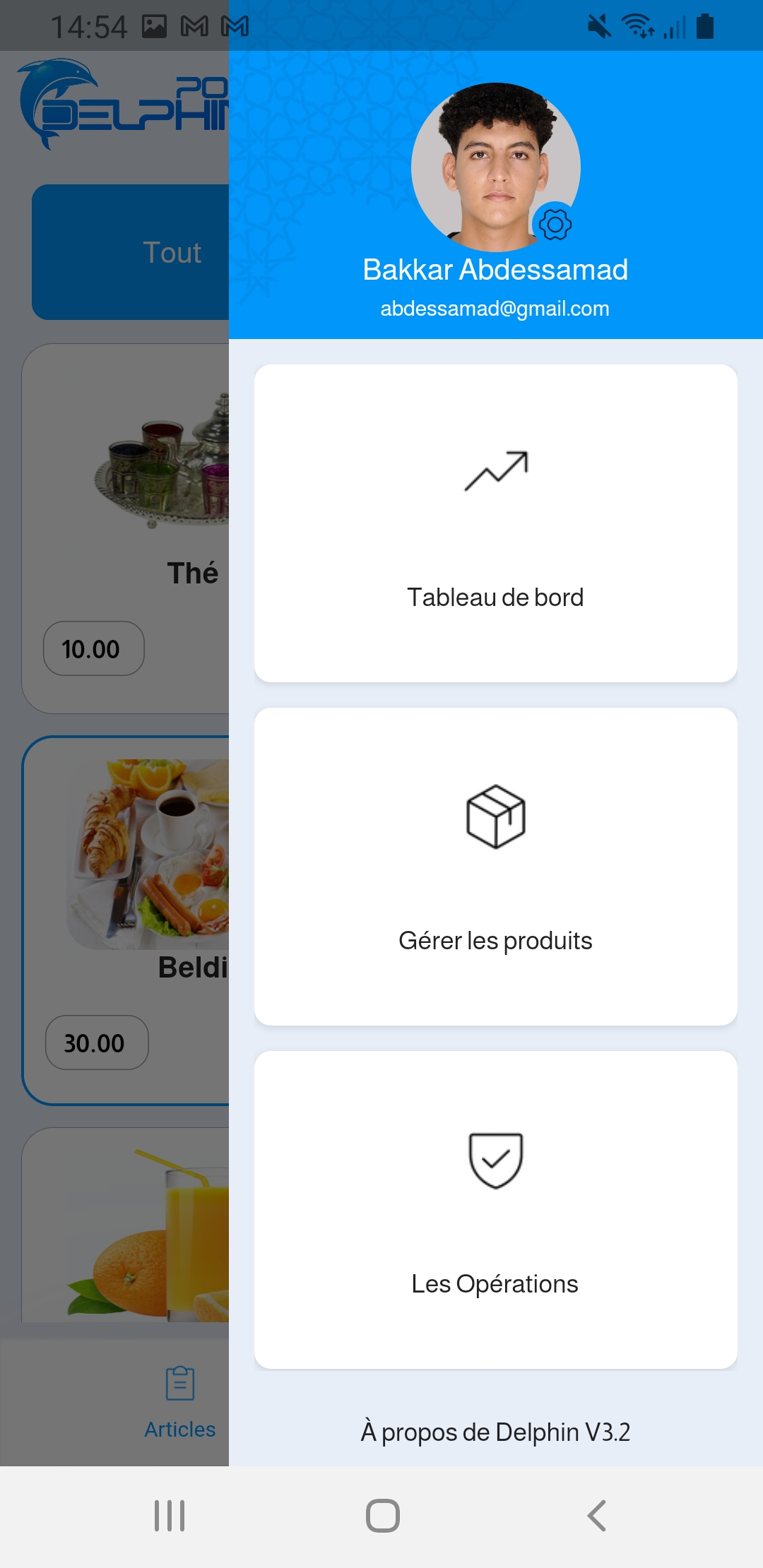Open À propos de Delphin V3.2
Viewport: 763px width, 1568px height.
coord(495,1432)
